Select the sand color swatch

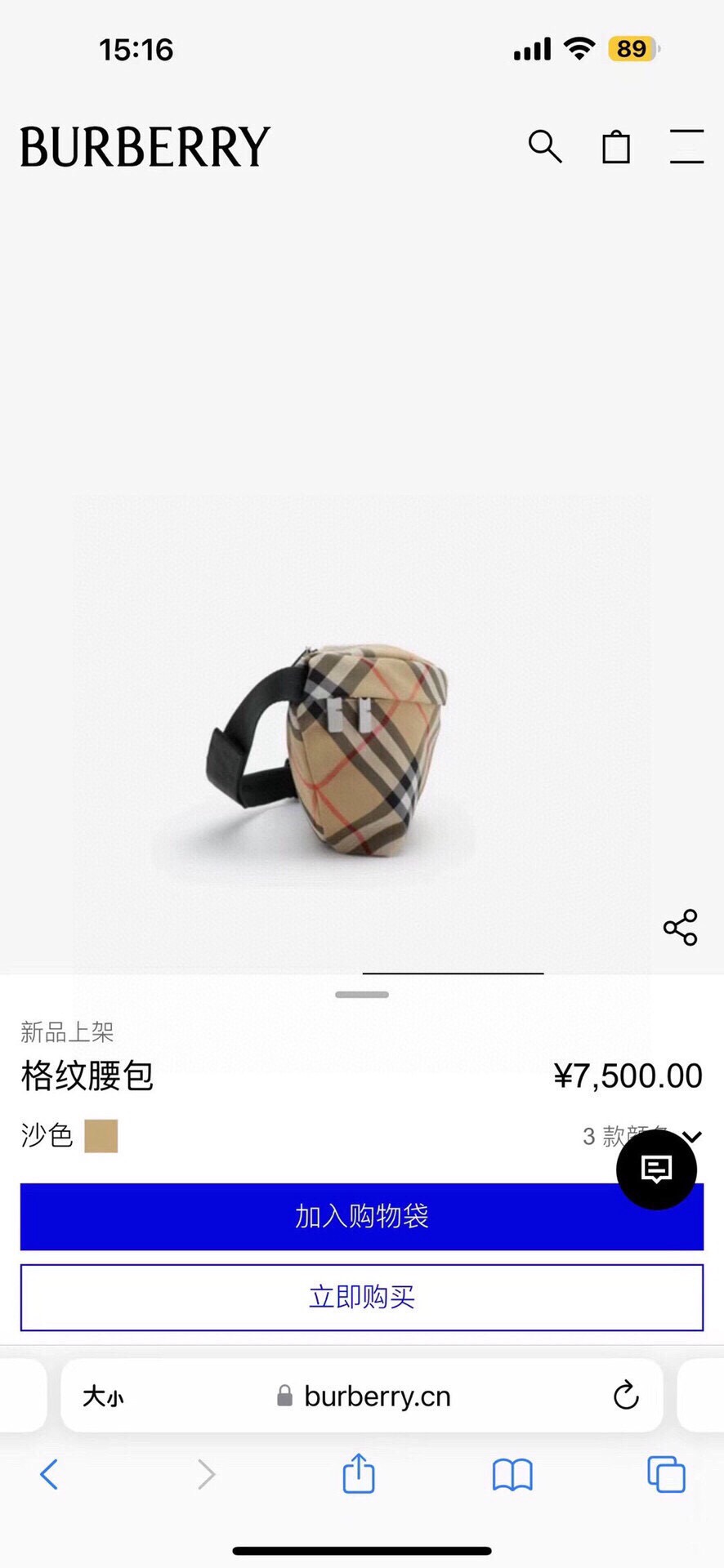[101, 1136]
